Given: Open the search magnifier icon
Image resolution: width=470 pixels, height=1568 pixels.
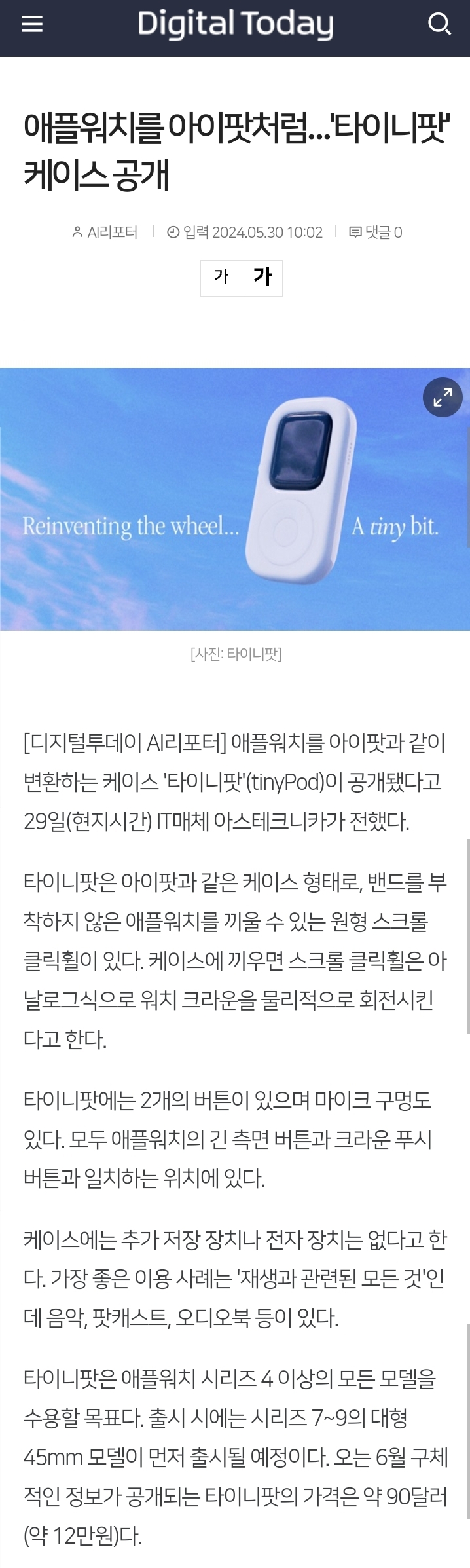Looking at the screenshot, I should pyautogui.click(x=439, y=25).
